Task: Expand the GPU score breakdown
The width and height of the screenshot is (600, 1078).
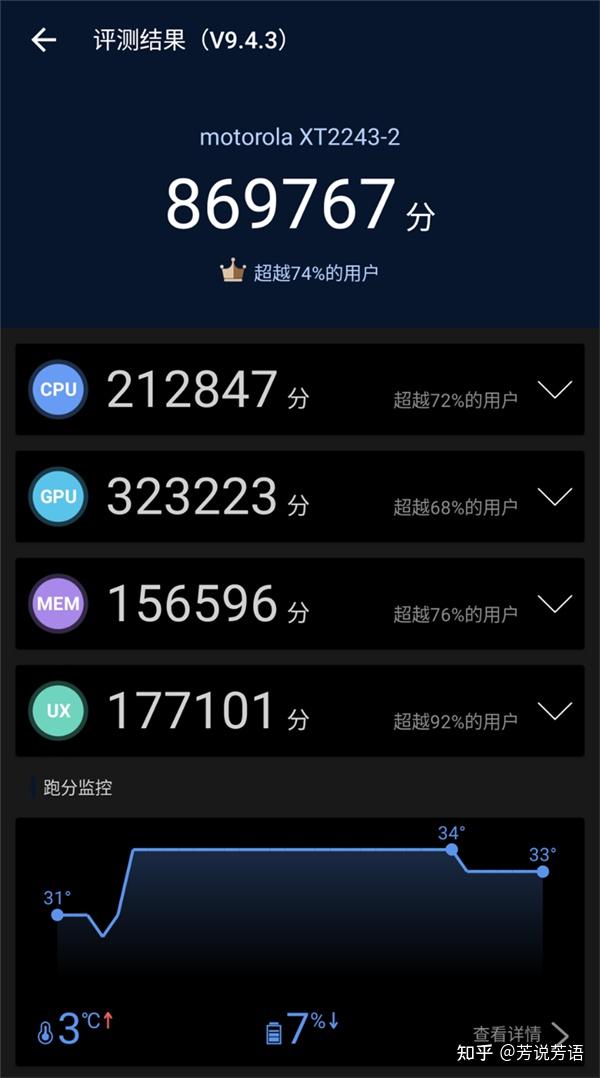Action: coord(554,497)
